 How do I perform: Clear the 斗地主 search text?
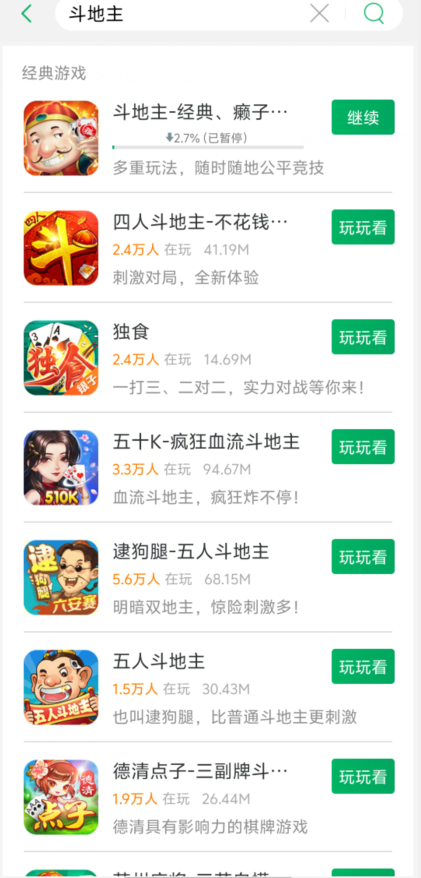(319, 13)
